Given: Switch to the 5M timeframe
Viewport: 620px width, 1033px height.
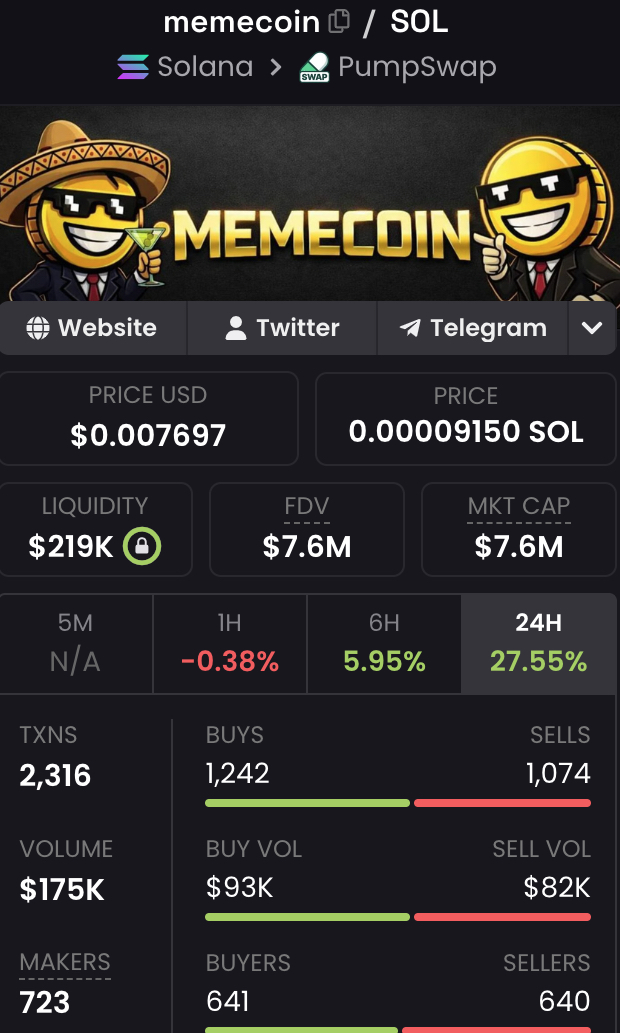Looking at the screenshot, I should [x=75, y=643].
